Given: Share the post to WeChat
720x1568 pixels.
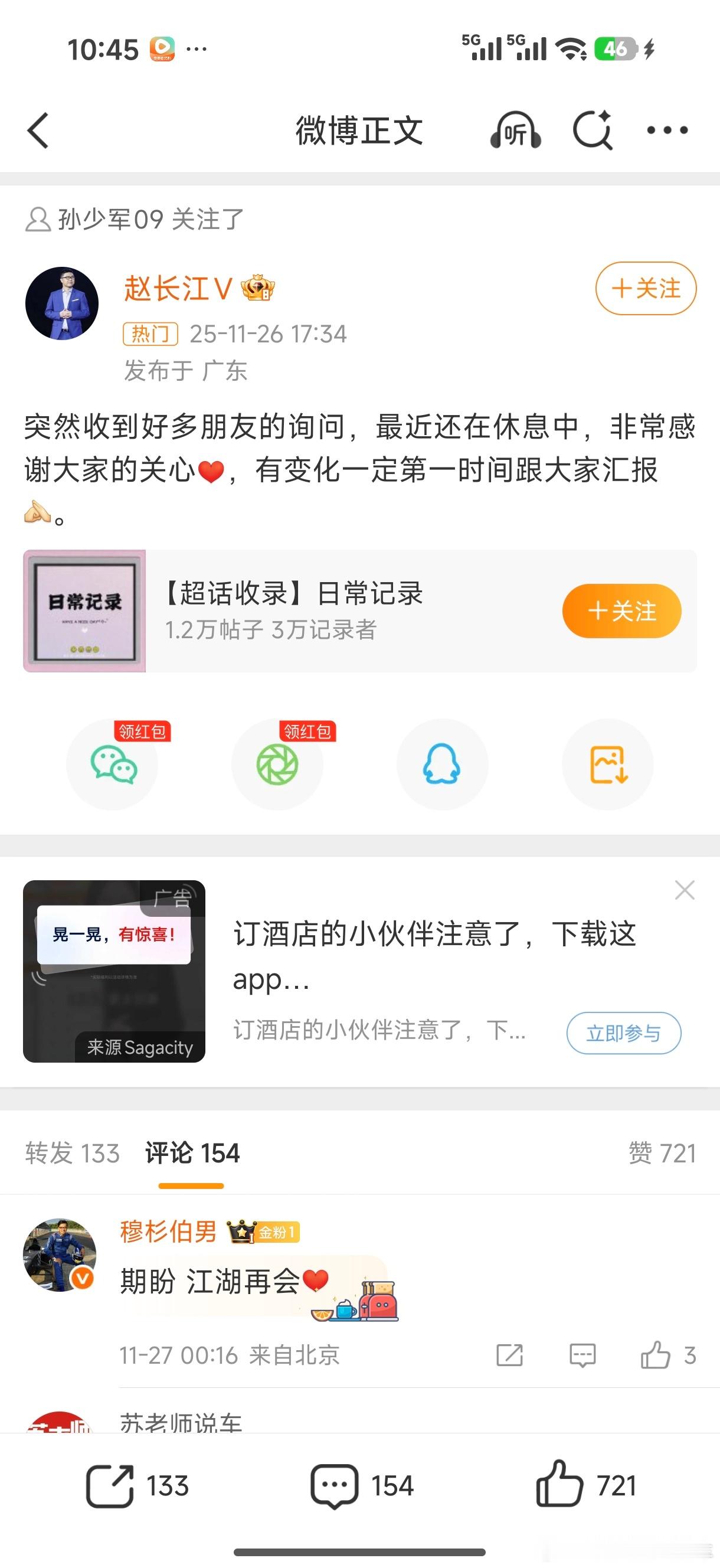Looking at the screenshot, I should pos(113,765).
